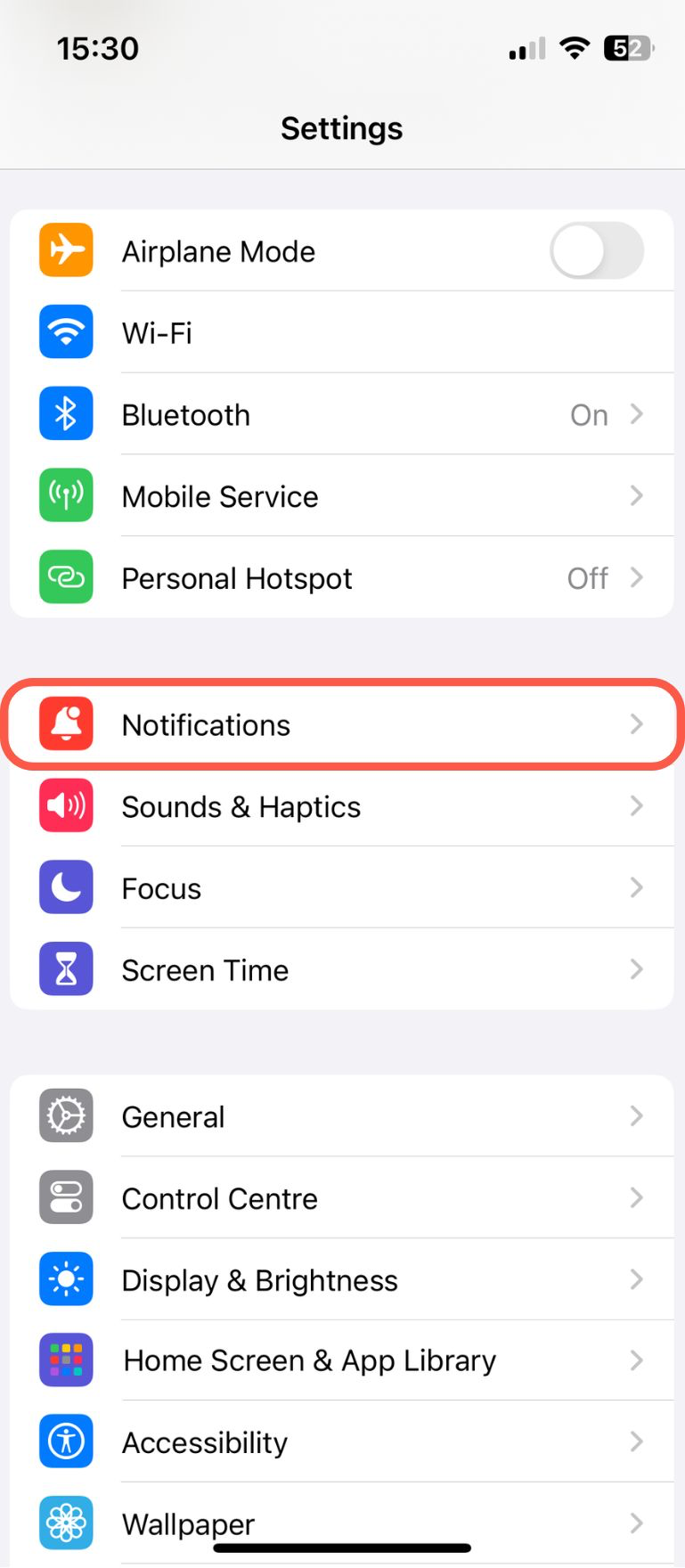Open Wallpaper settings
This screenshot has width=685, height=1568.
(342, 1522)
